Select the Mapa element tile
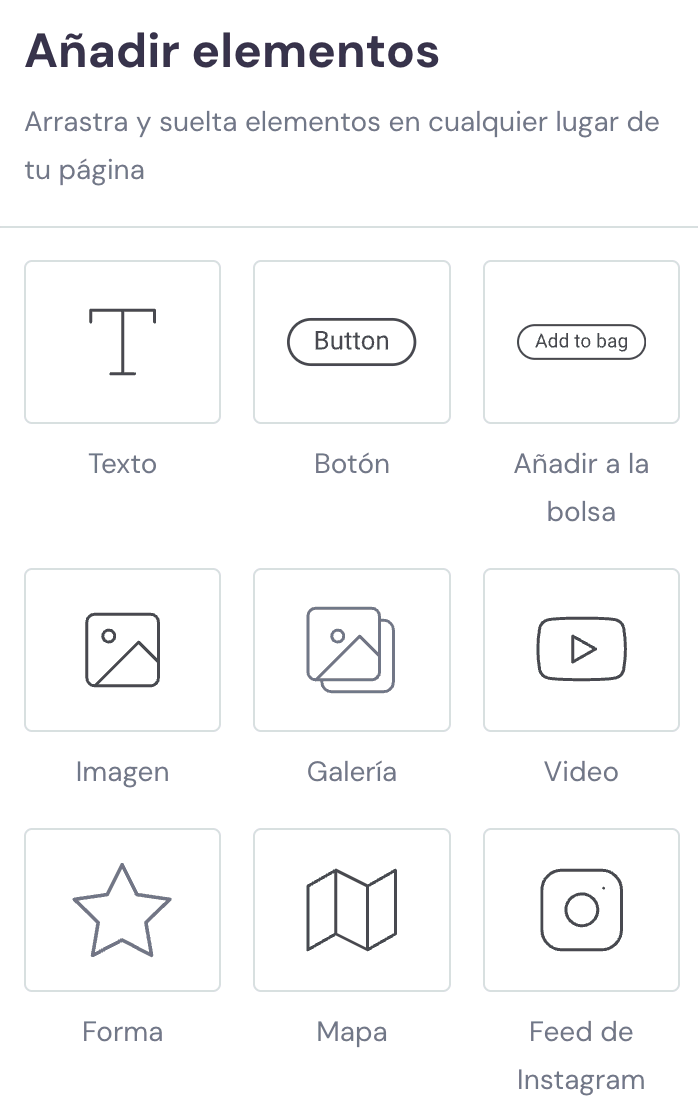698x1108 pixels. point(352,910)
